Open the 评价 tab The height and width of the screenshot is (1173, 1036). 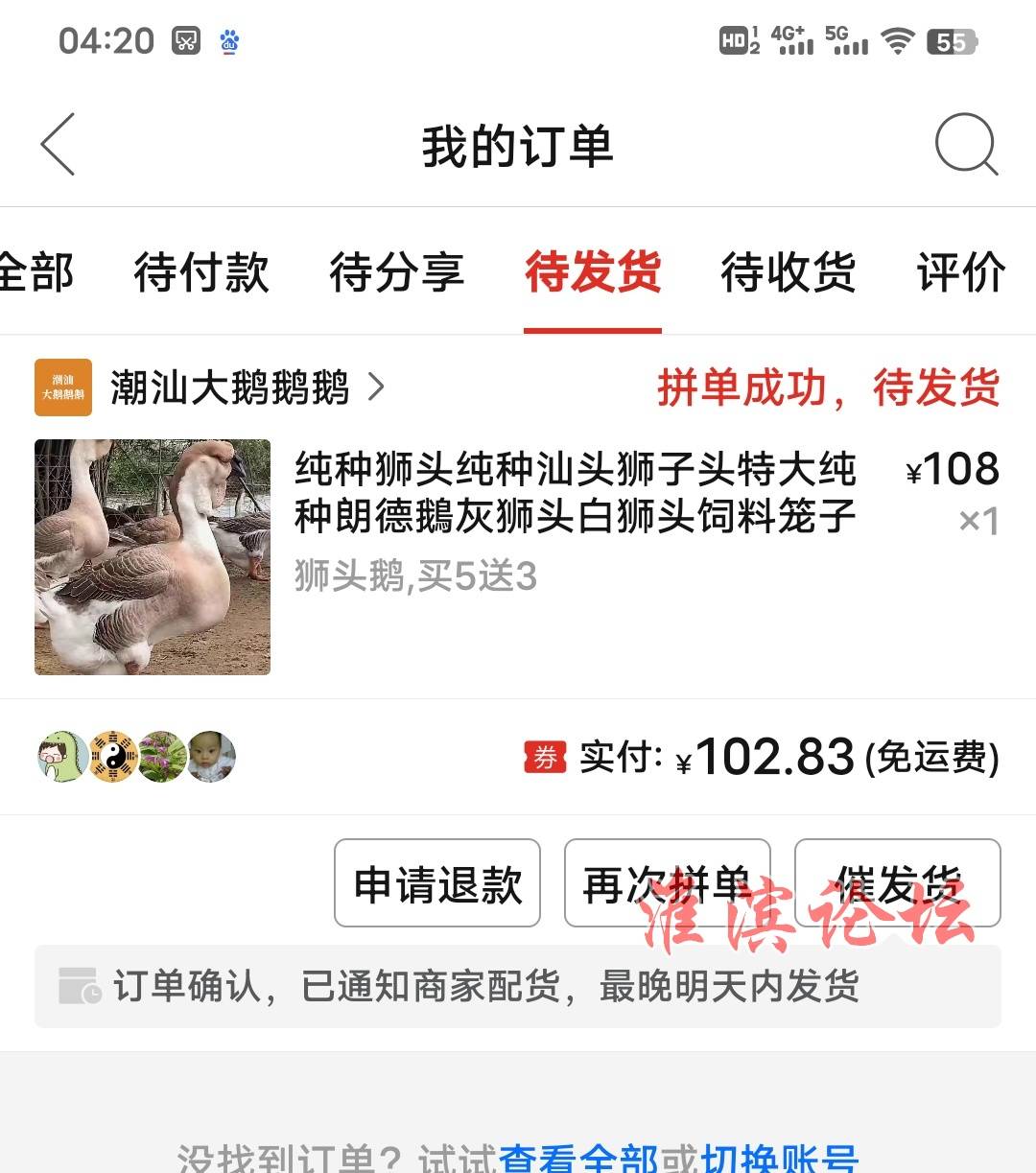pyautogui.click(x=961, y=272)
